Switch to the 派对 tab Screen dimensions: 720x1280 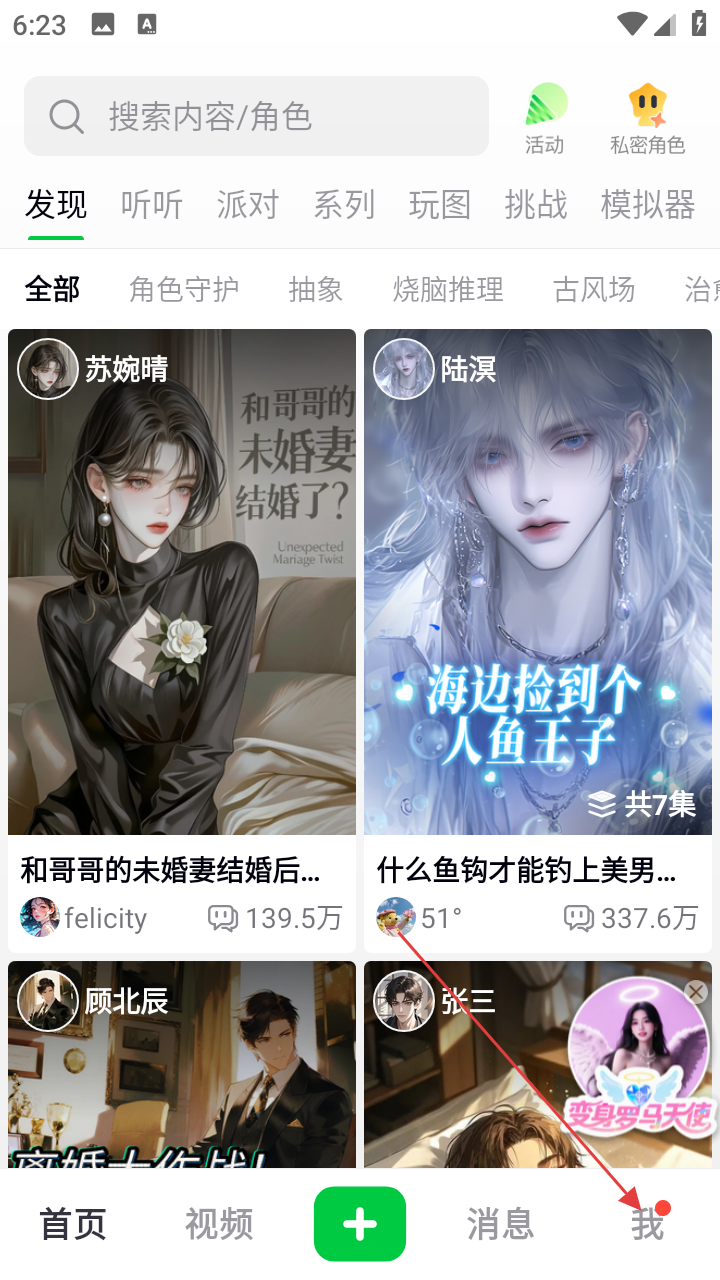coord(248,205)
